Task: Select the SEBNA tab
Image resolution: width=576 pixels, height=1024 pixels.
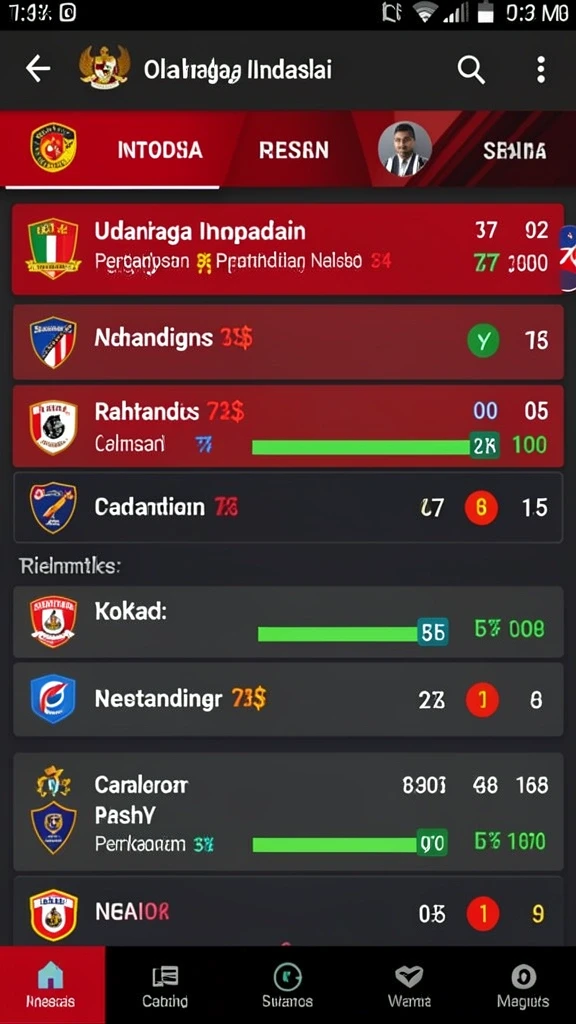Action: point(515,151)
